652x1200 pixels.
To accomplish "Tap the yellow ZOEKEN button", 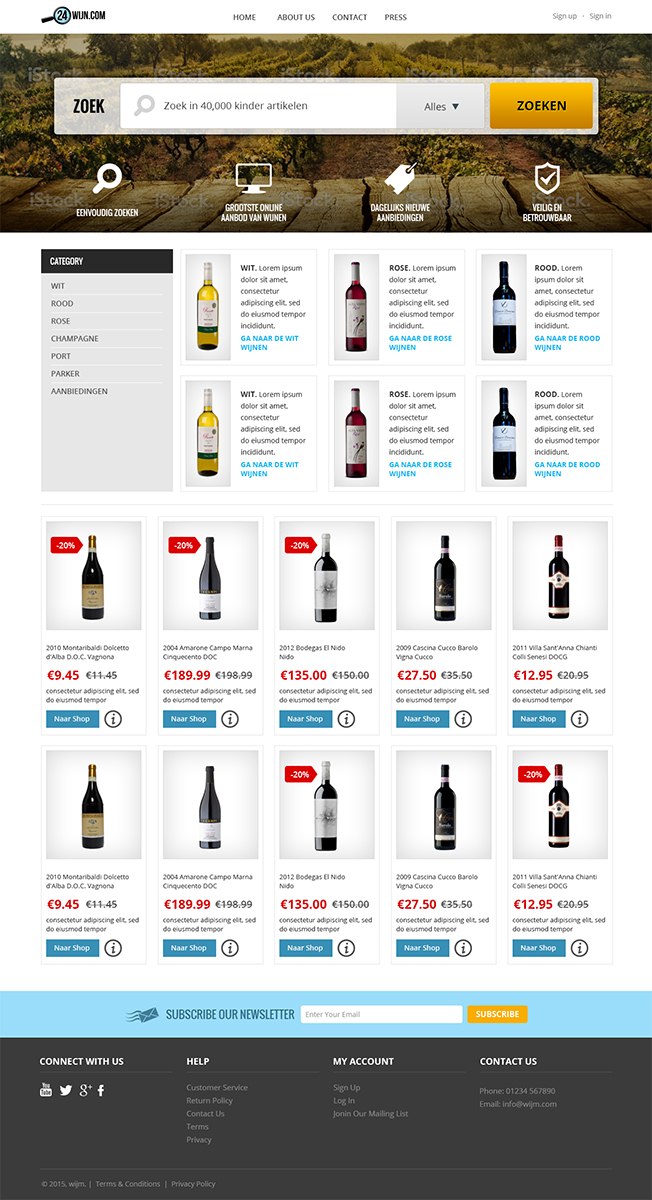I will click(541, 106).
